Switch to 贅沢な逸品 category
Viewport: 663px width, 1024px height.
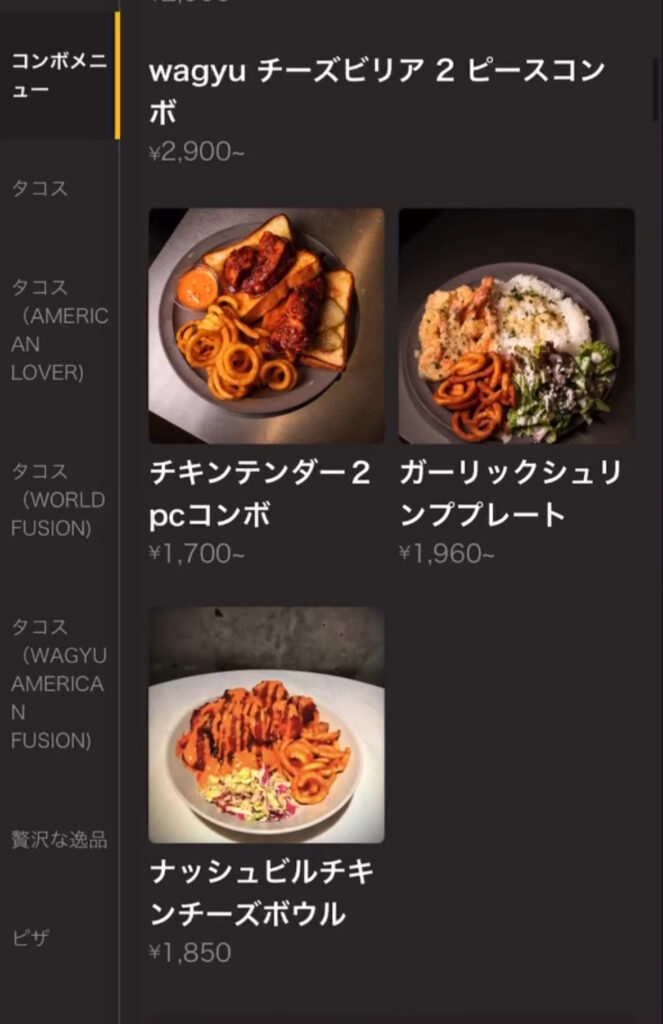58,839
